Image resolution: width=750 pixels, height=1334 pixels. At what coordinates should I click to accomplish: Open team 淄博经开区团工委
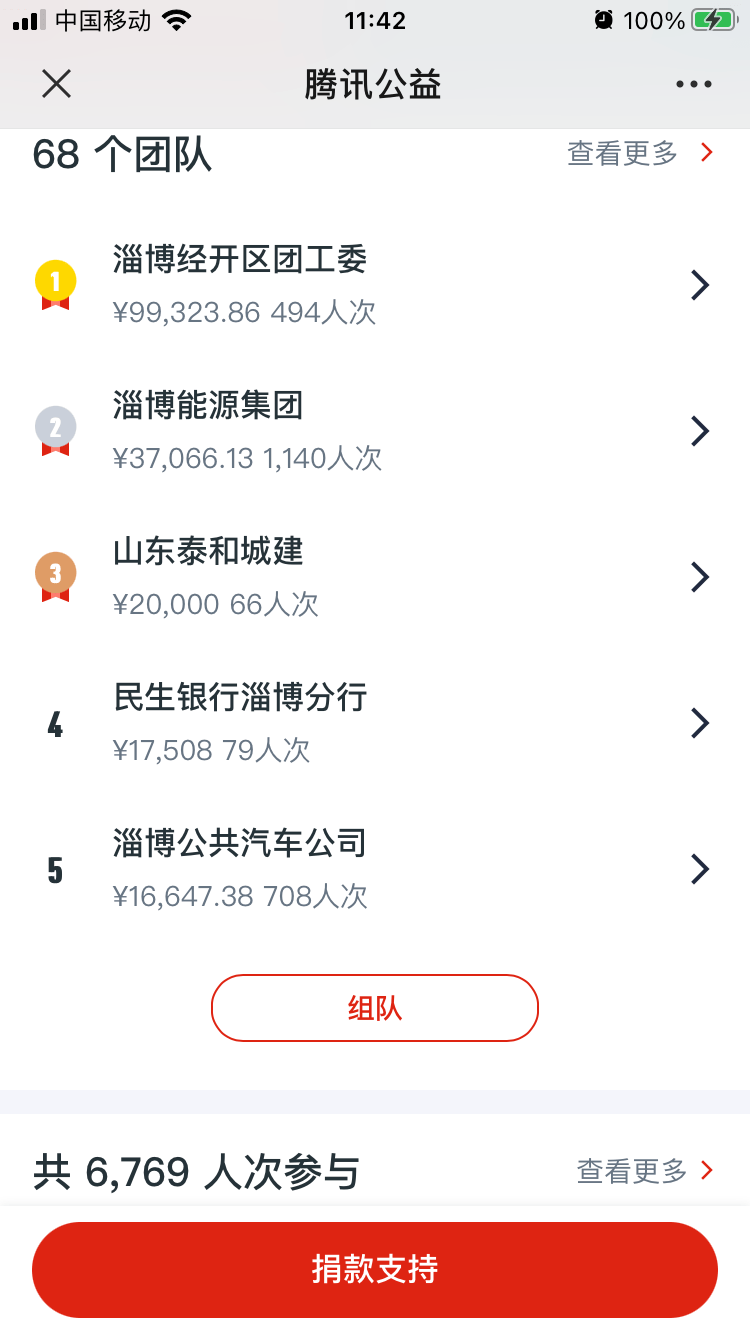tap(375, 285)
